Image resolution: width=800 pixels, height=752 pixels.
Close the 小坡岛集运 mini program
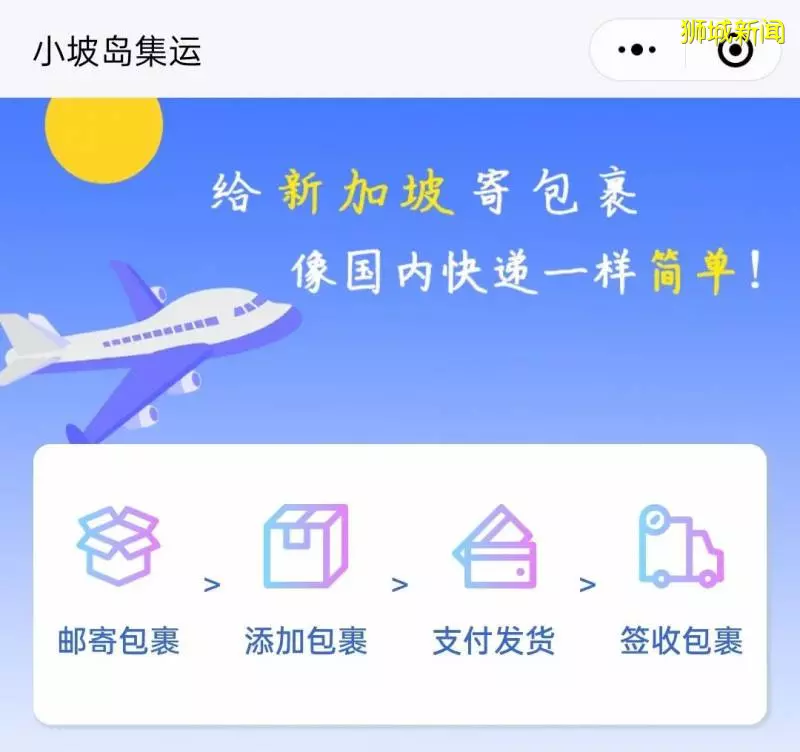pyautogui.click(x=736, y=51)
